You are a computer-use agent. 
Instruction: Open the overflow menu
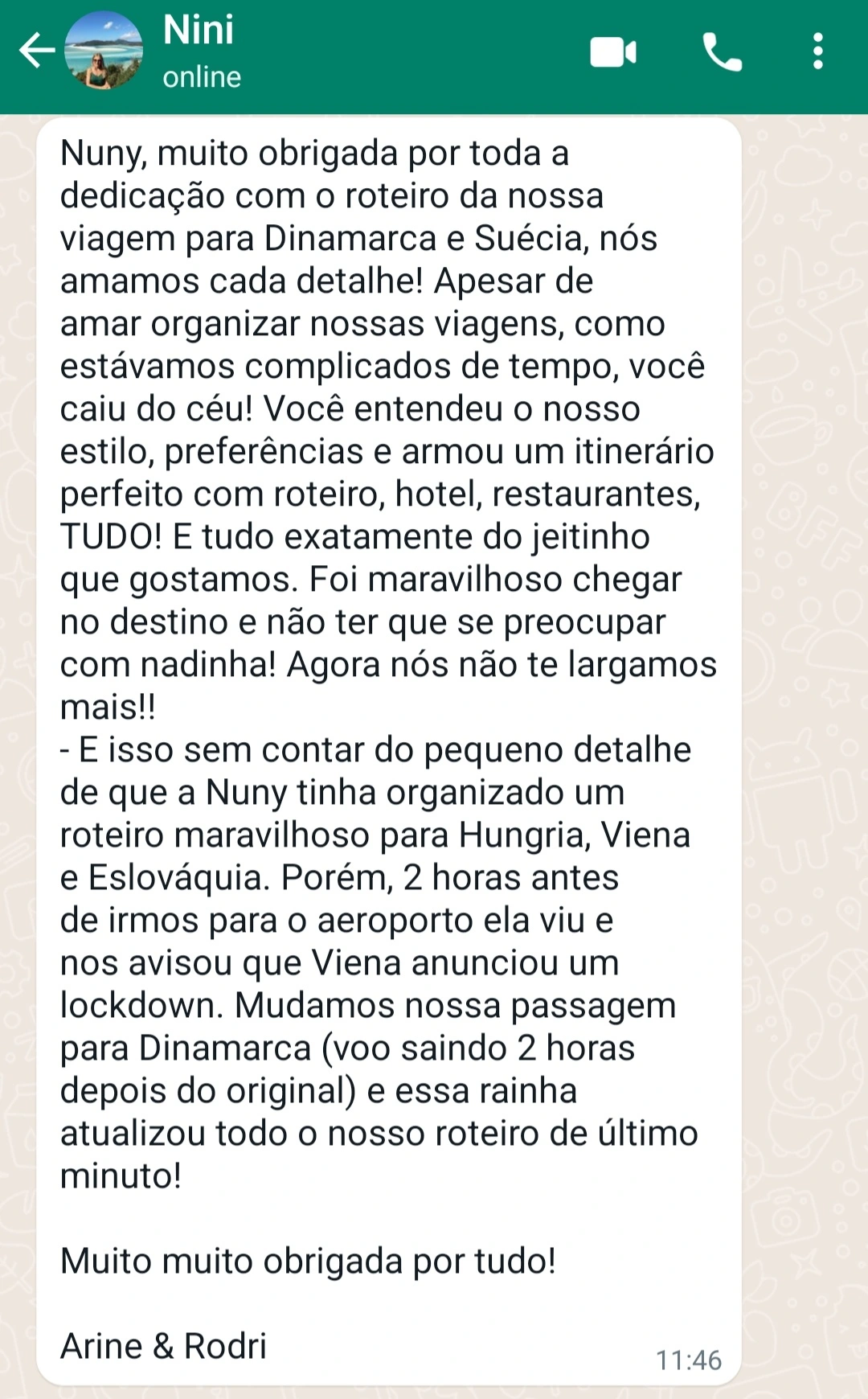pos(817,51)
